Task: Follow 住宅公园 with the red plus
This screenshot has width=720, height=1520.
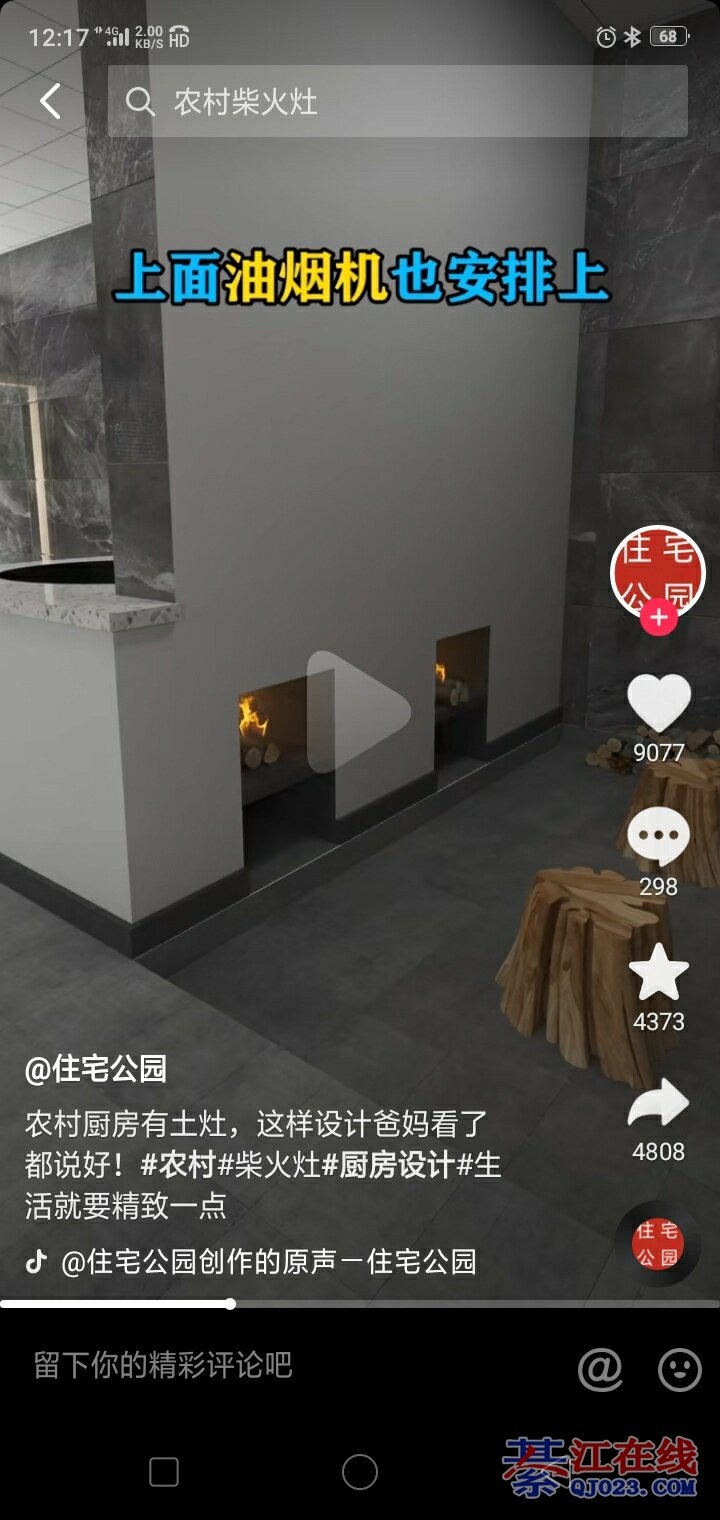Action: 658,619
